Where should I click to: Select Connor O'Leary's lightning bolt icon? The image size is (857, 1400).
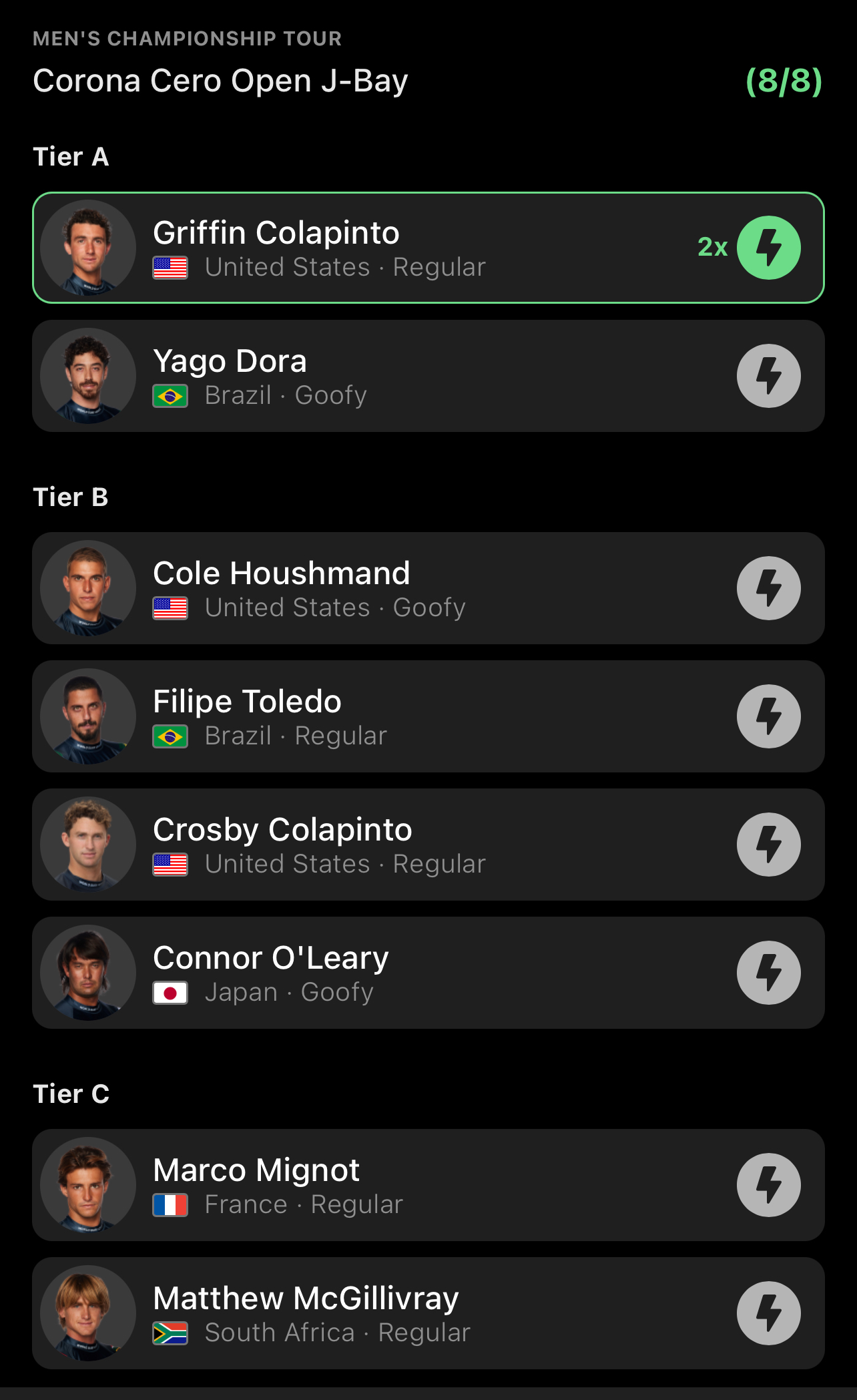click(x=768, y=973)
